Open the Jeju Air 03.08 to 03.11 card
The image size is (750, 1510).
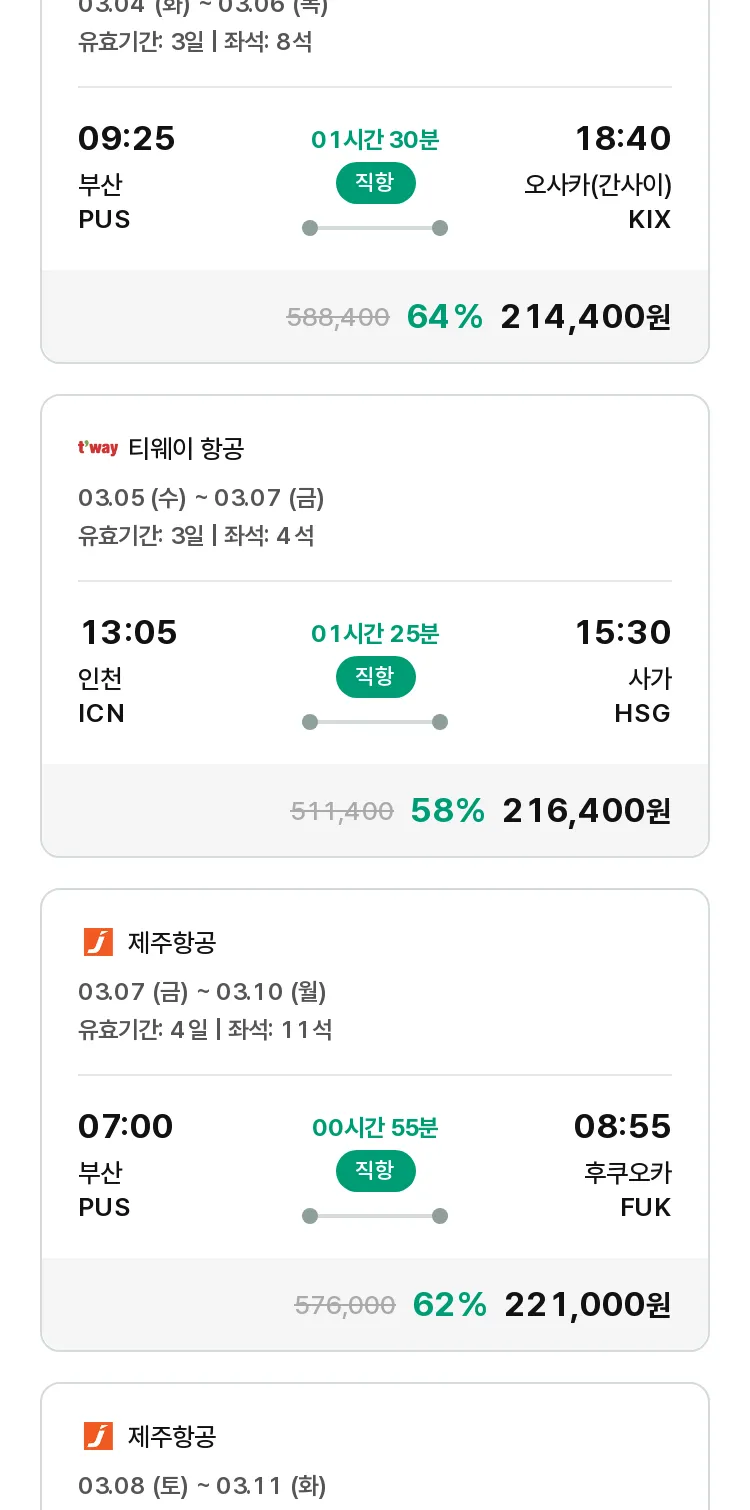[375, 1447]
